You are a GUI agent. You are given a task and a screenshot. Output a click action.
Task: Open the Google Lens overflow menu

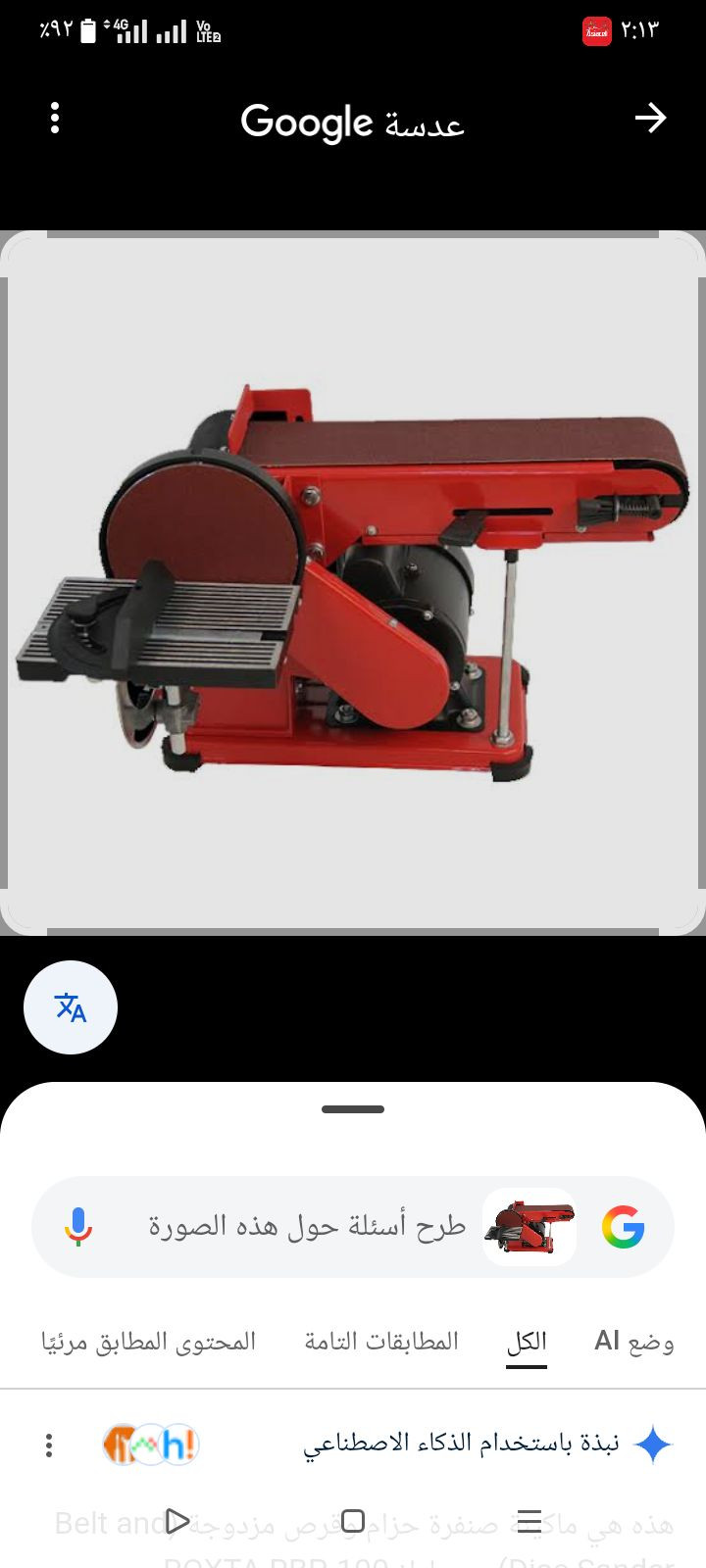[55, 119]
